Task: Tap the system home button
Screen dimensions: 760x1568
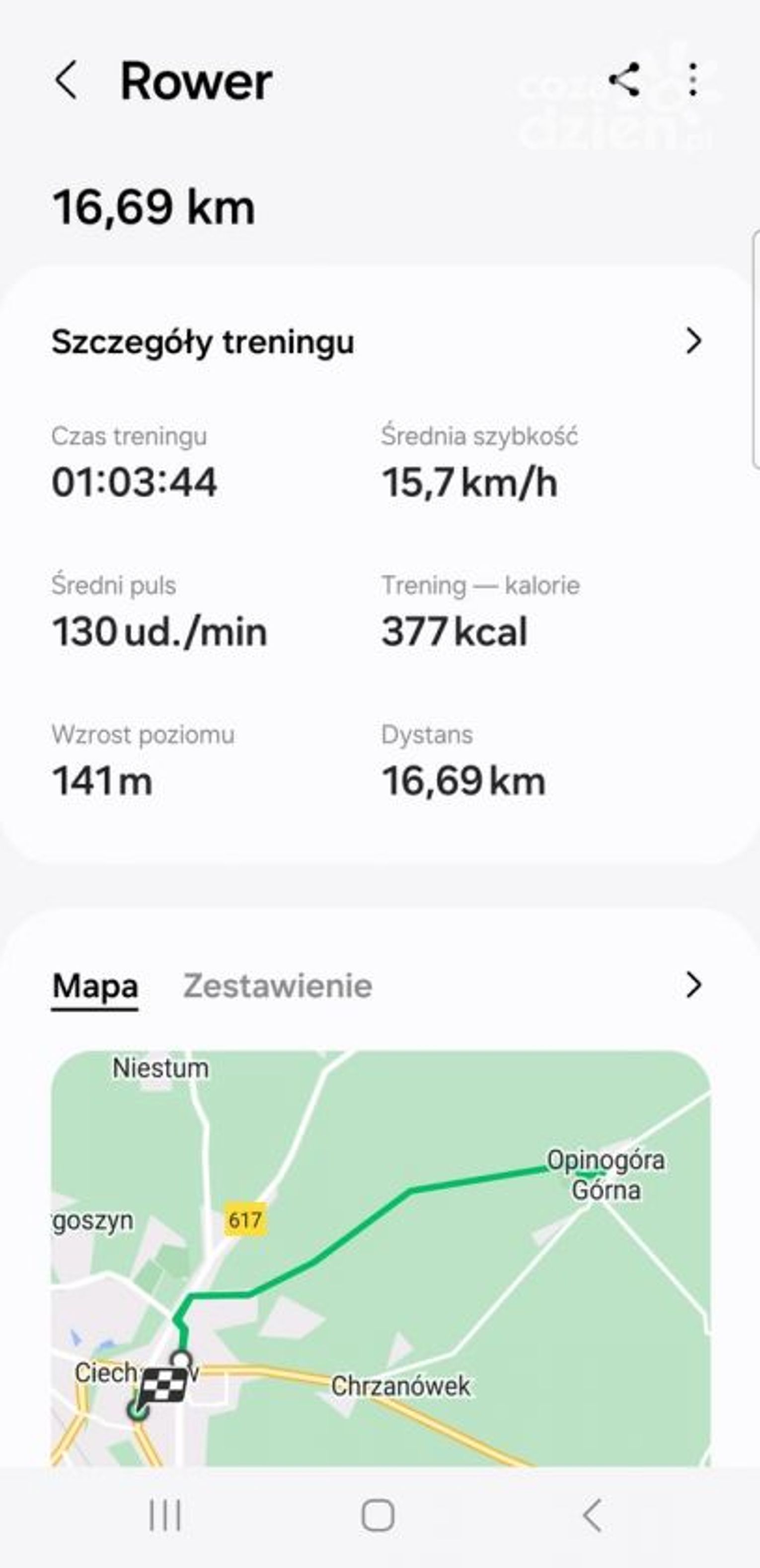Action: pos(378,1515)
